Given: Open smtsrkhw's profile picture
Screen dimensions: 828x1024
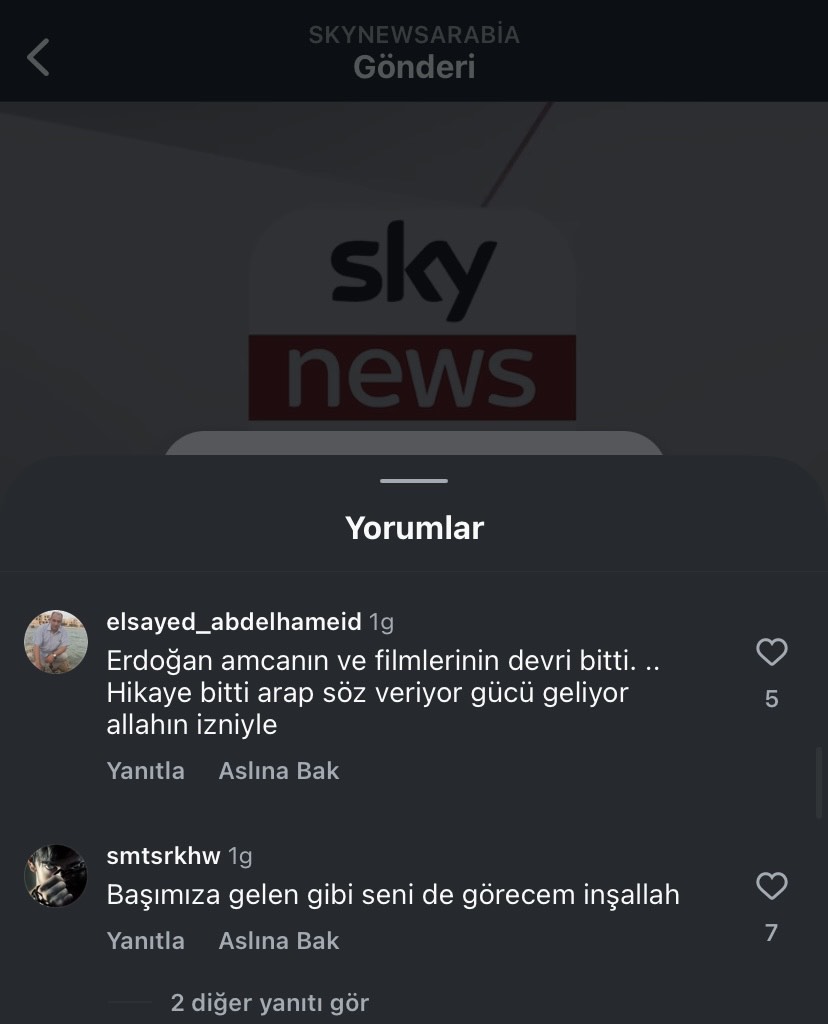Looking at the screenshot, I should 56,876.
